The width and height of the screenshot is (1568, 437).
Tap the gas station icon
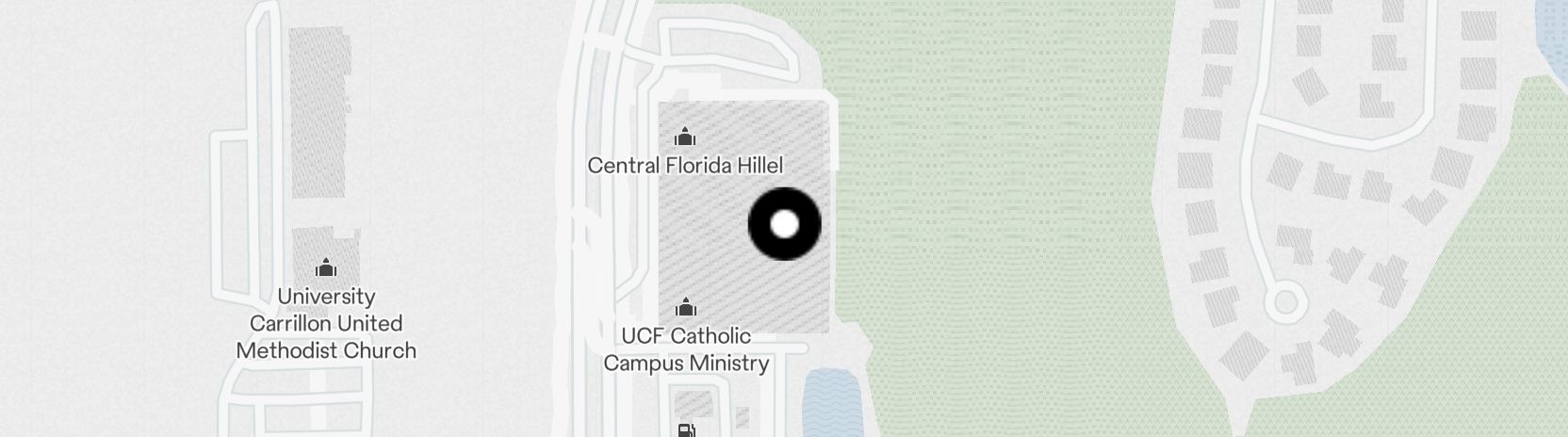pyautogui.click(x=687, y=430)
